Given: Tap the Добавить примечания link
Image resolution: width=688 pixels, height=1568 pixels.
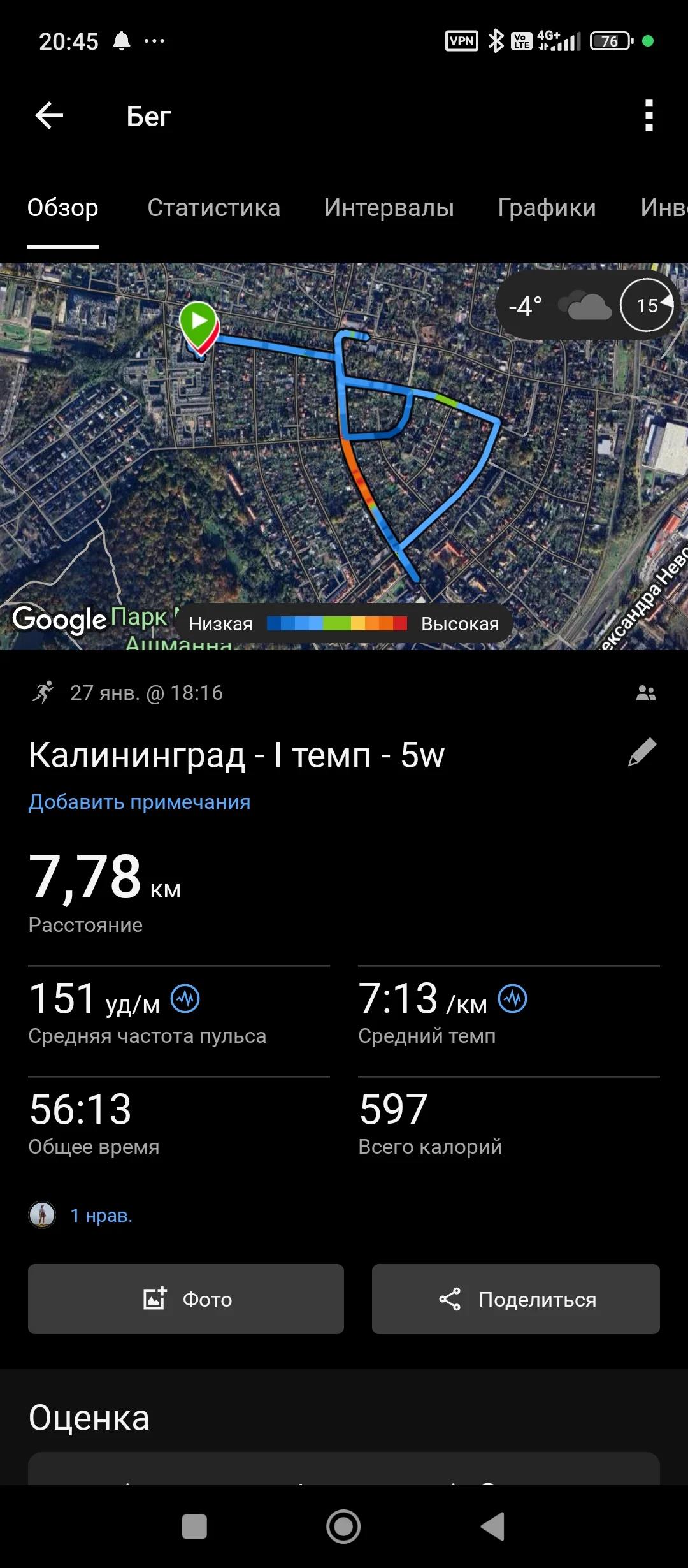Looking at the screenshot, I should click(x=140, y=802).
